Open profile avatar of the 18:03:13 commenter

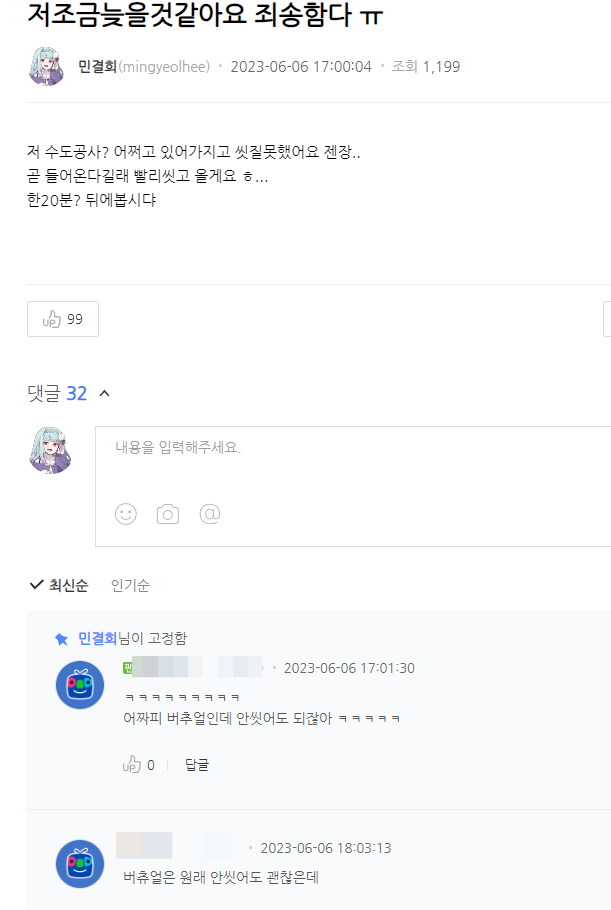(x=80, y=865)
